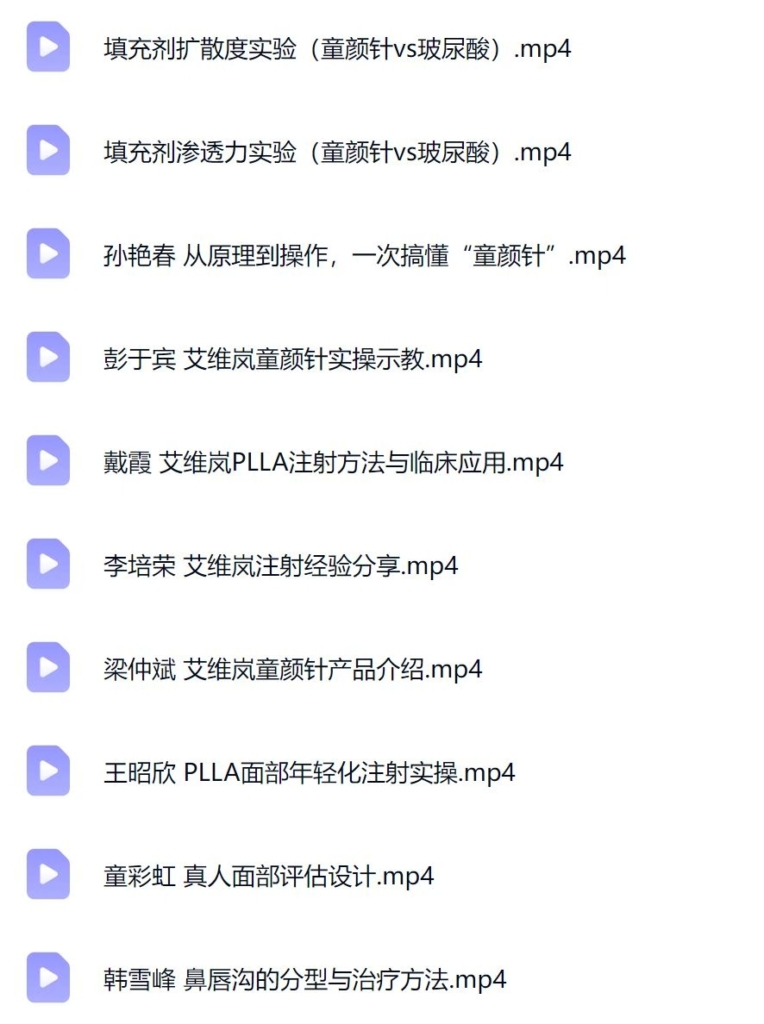The image size is (764, 1024).
Task: Open 填充剂扩散度实验（童颜针vs玻尿酸）.mp4
Action: coord(336,47)
